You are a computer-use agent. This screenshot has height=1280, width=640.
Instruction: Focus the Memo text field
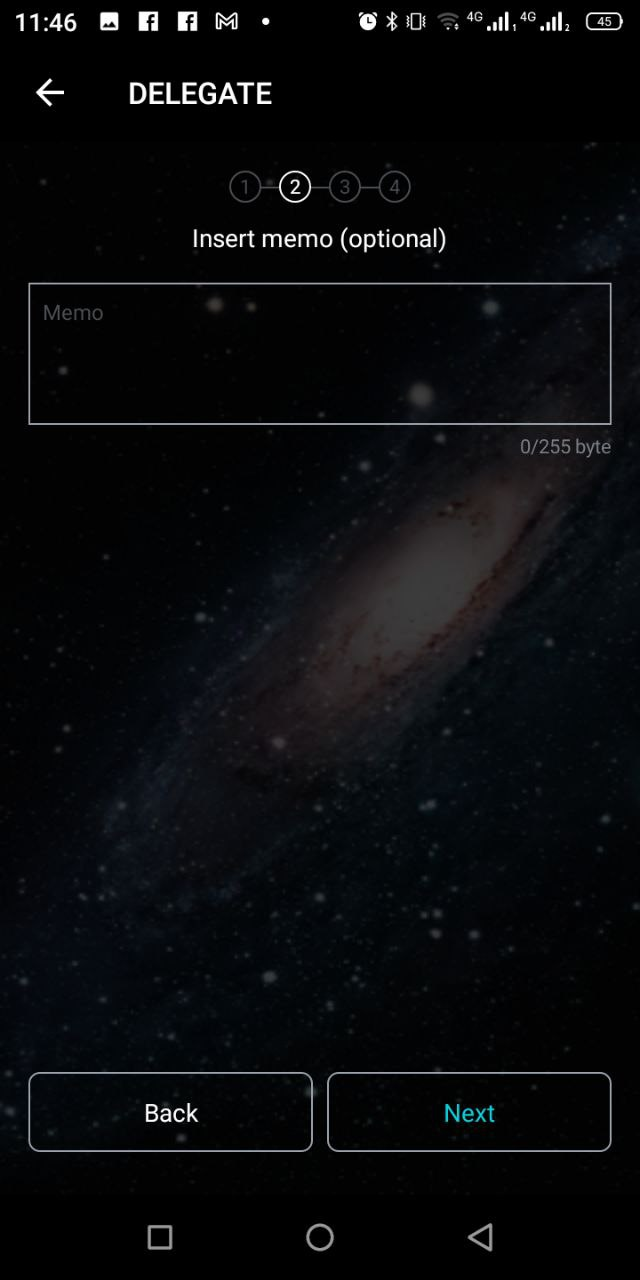319,353
